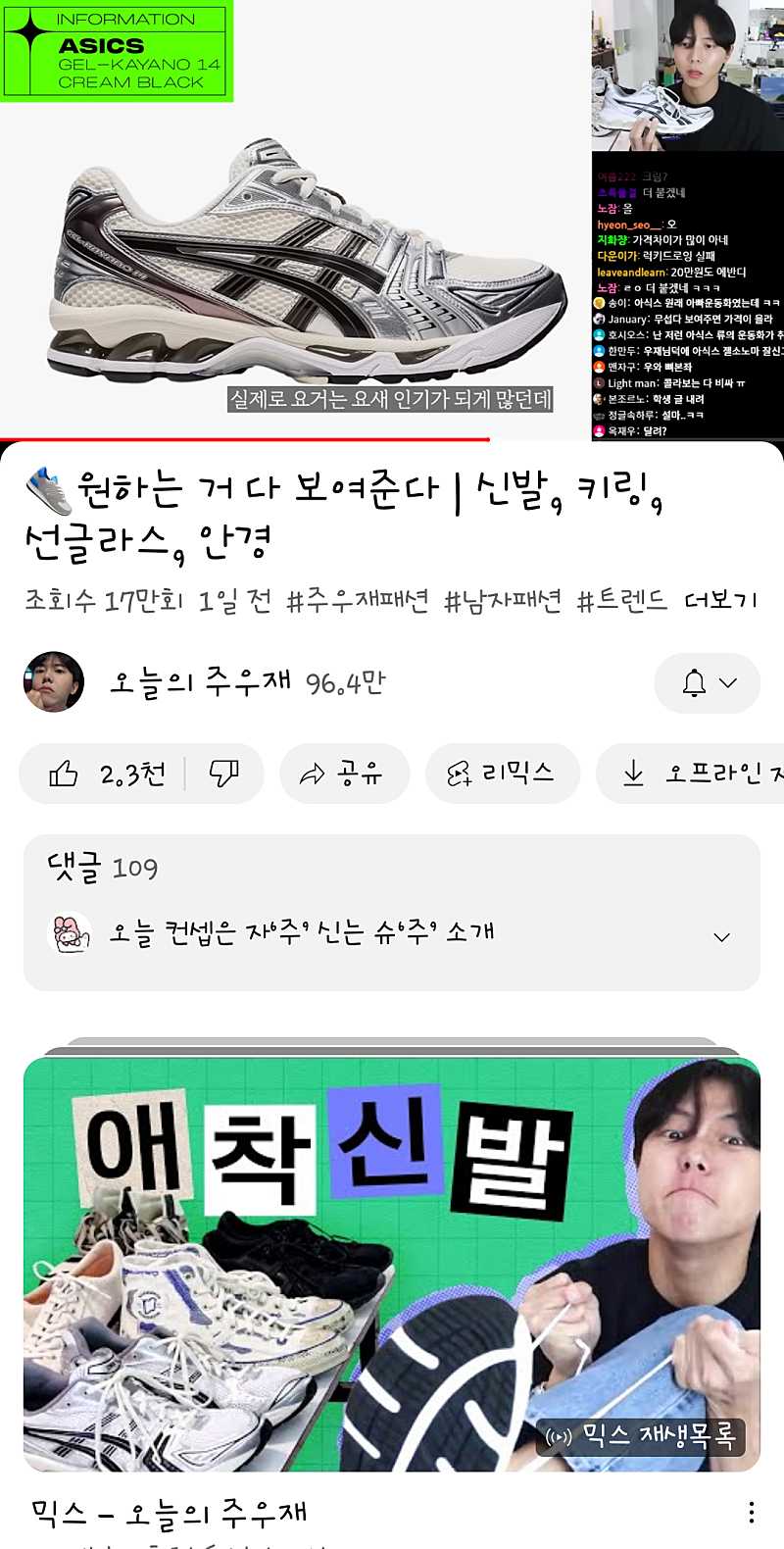784x1549 pixels.
Task: Open the notification bell dropdown
Action: coord(708,682)
